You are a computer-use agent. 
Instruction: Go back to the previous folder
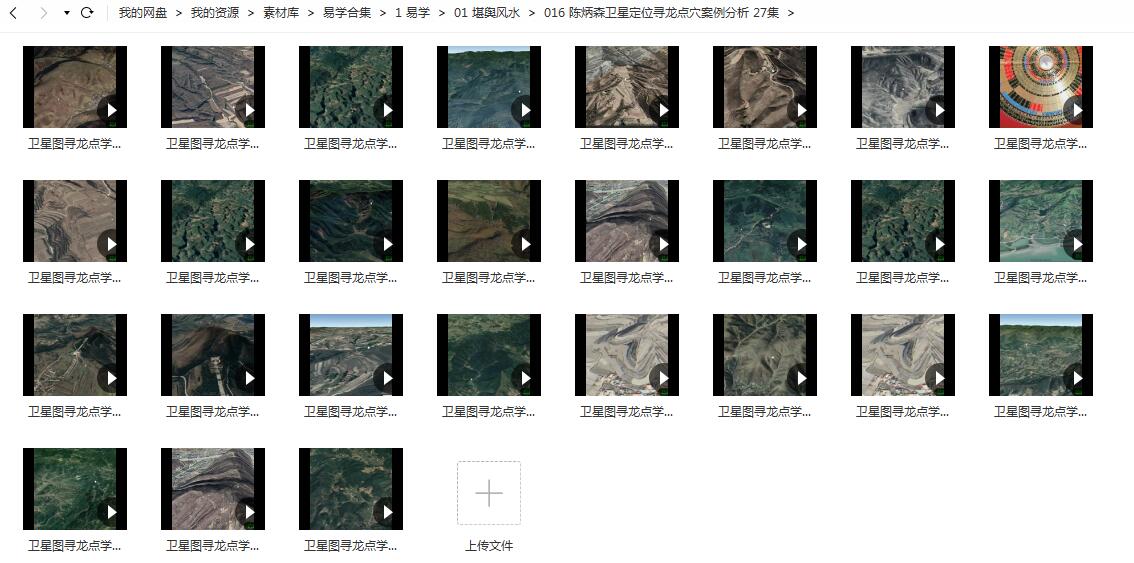point(14,13)
